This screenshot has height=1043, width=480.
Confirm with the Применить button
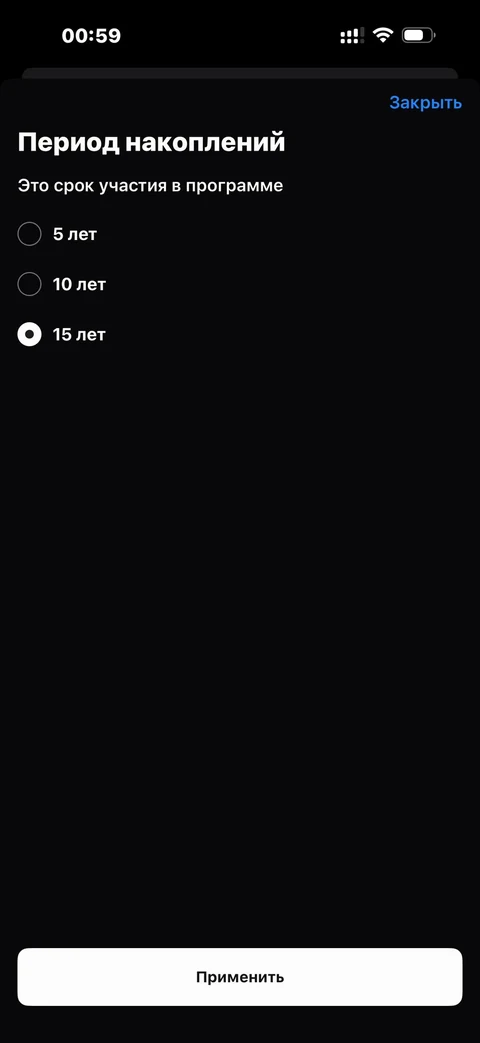(240, 976)
